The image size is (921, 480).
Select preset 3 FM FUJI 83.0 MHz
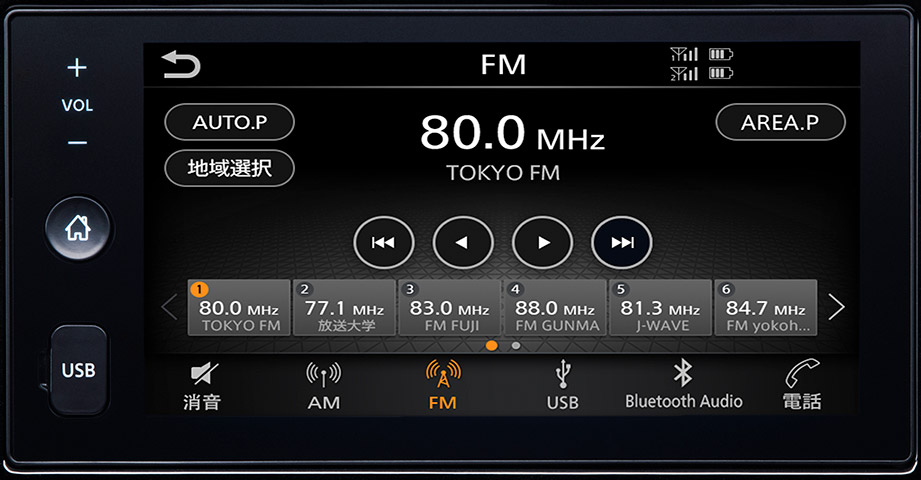point(449,308)
